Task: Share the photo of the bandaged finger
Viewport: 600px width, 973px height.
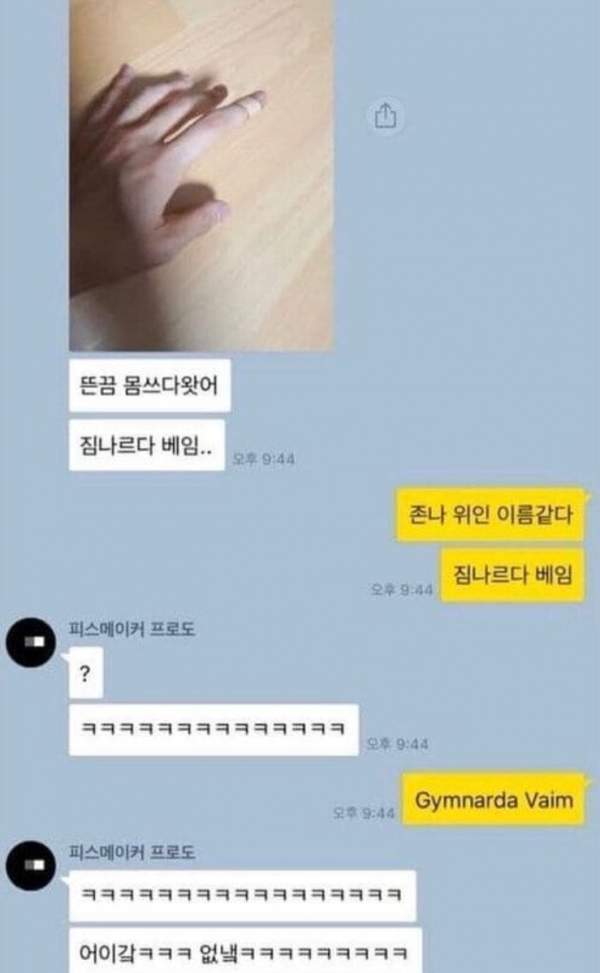Action: [385, 115]
